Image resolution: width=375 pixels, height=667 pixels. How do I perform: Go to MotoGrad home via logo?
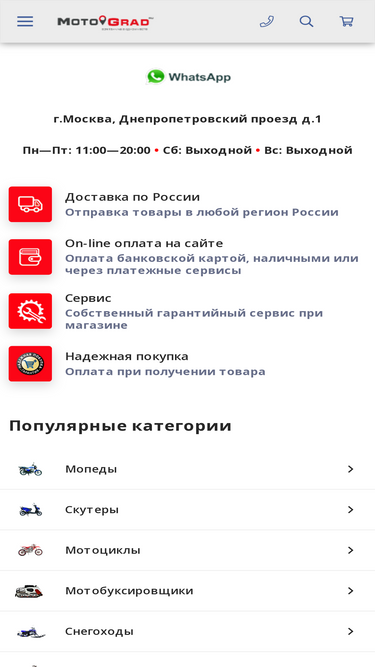coord(105,23)
